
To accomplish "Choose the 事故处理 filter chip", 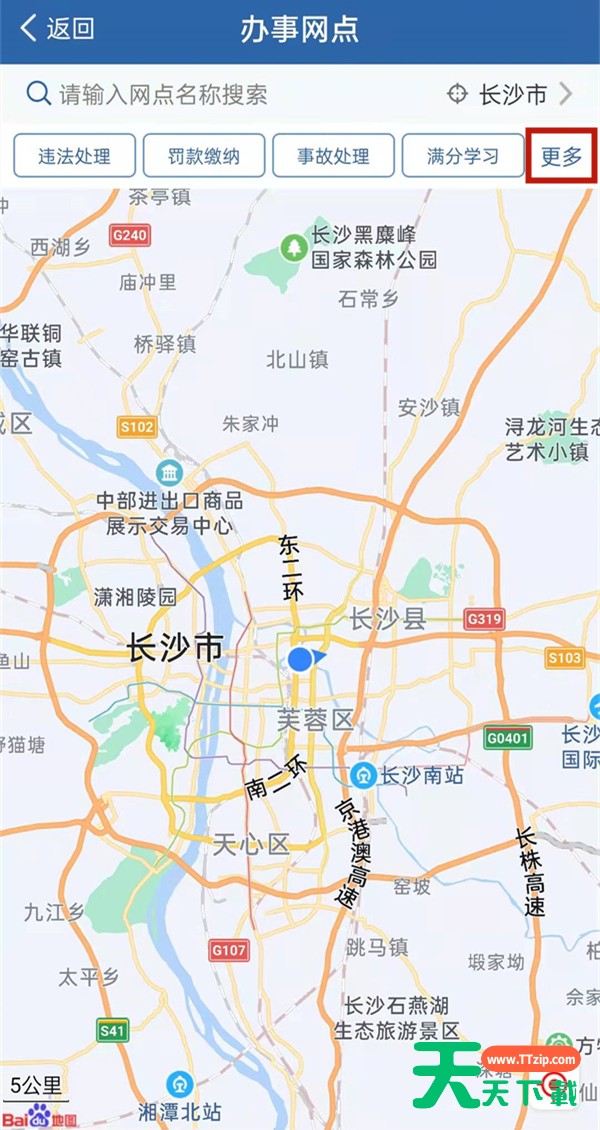I will click(x=333, y=156).
